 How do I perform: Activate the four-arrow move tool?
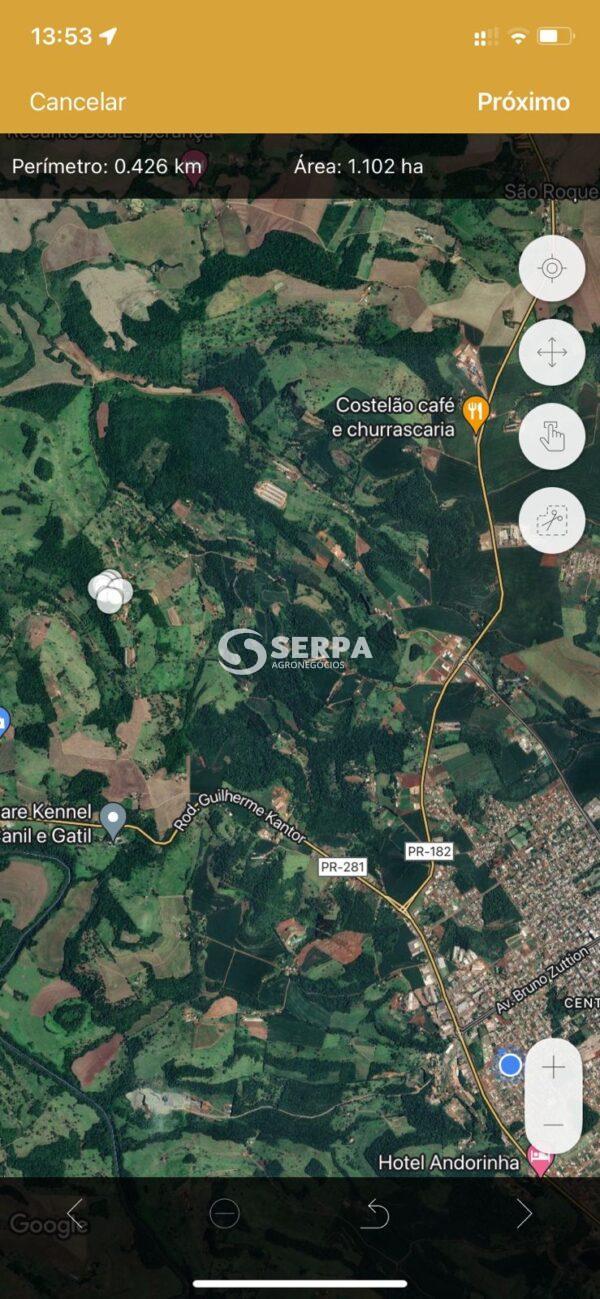552,353
